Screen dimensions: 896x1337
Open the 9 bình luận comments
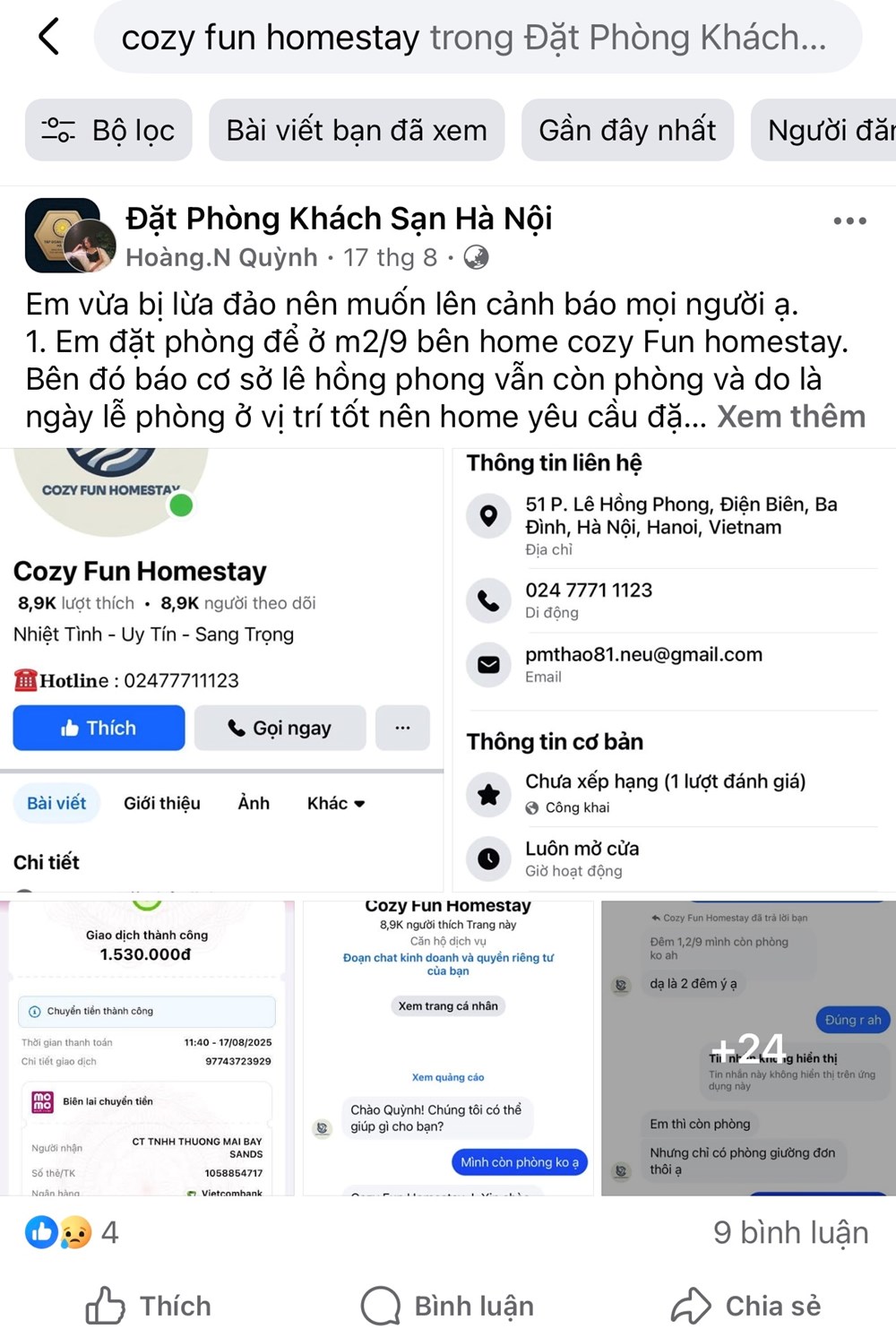(x=790, y=1233)
